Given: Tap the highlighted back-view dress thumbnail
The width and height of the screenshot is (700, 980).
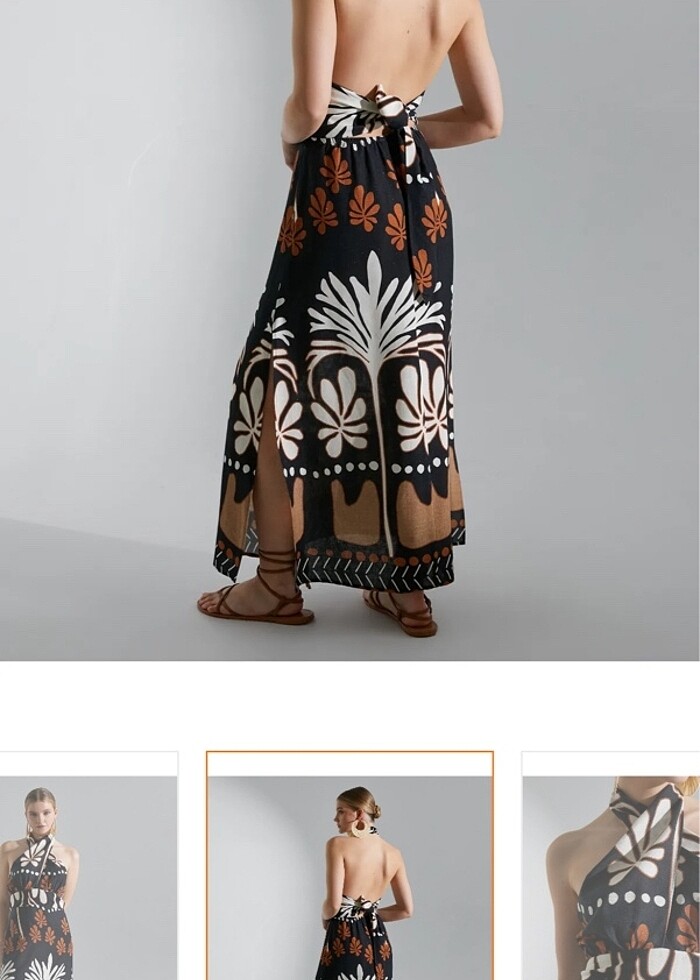Looking at the screenshot, I should (x=350, y=868).
